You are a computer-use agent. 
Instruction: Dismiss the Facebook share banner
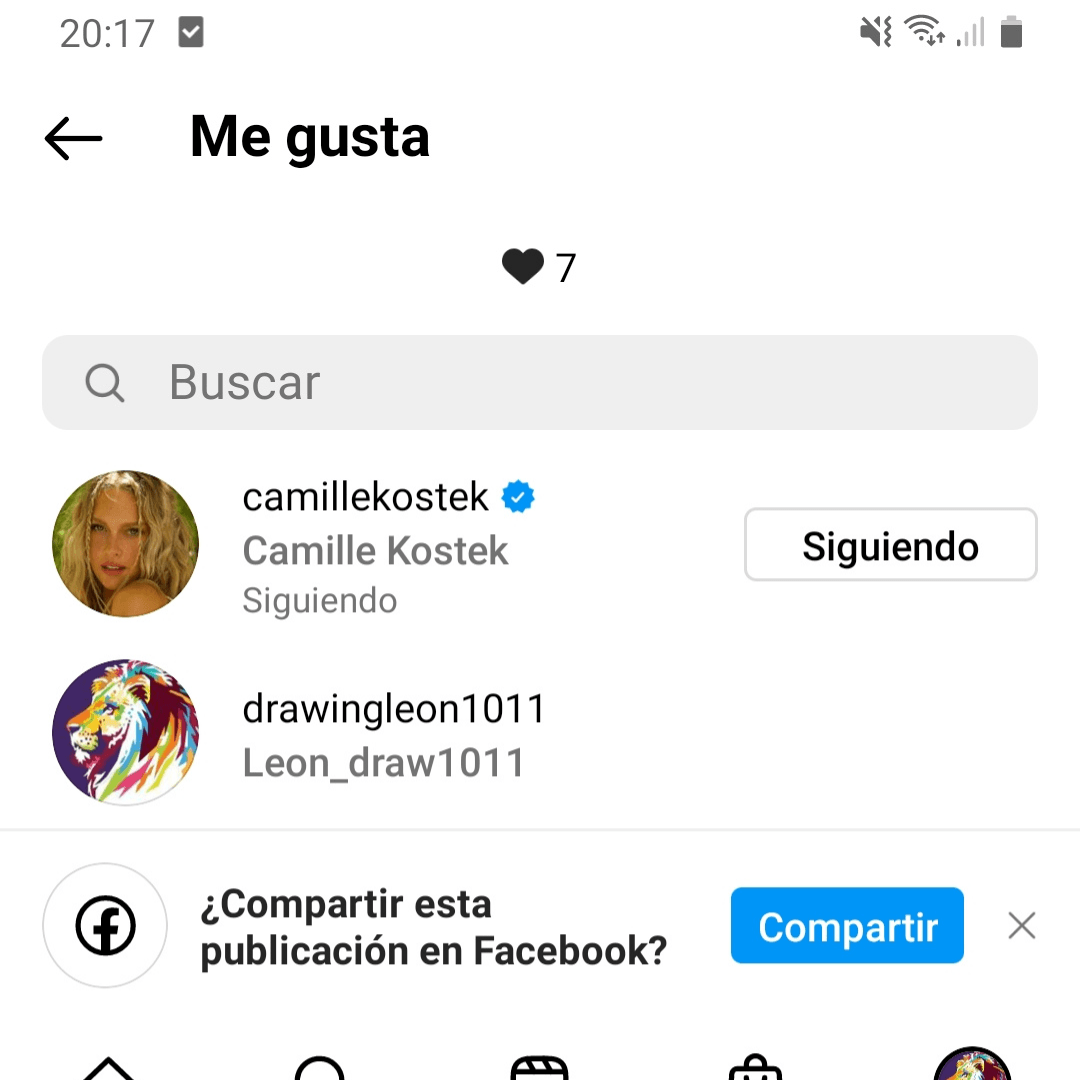1021,926
